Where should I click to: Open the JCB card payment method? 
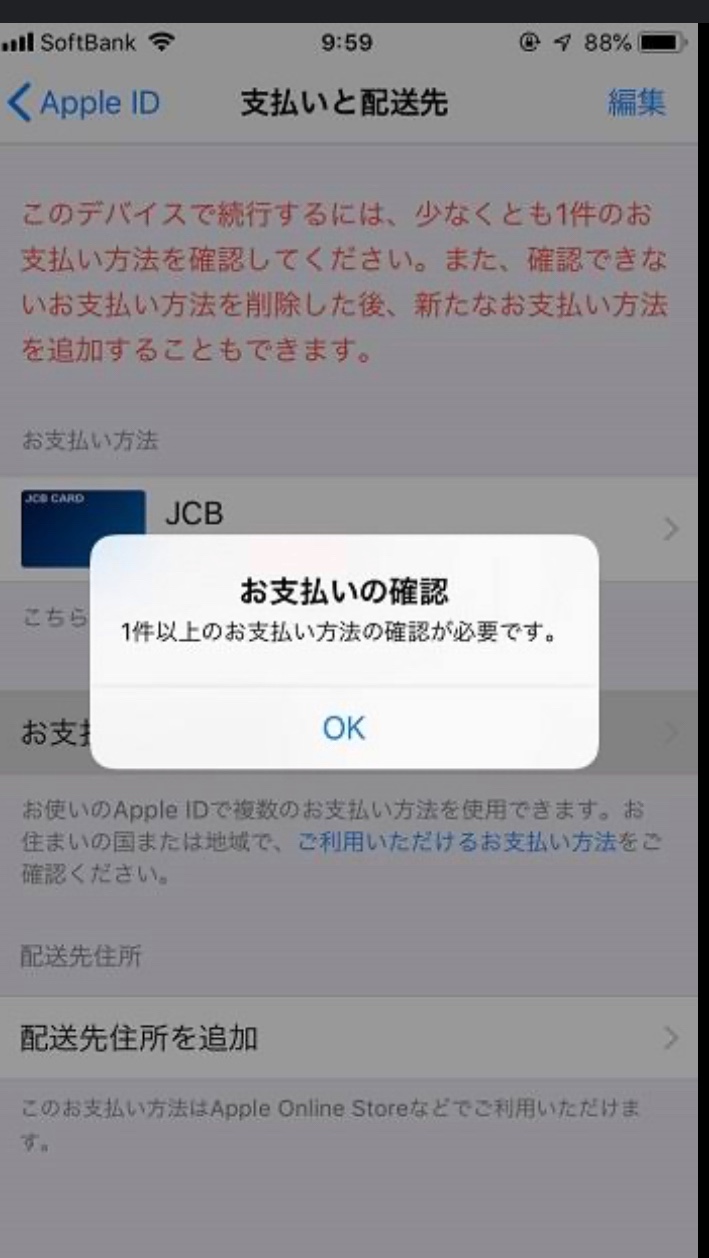point(400,516)
